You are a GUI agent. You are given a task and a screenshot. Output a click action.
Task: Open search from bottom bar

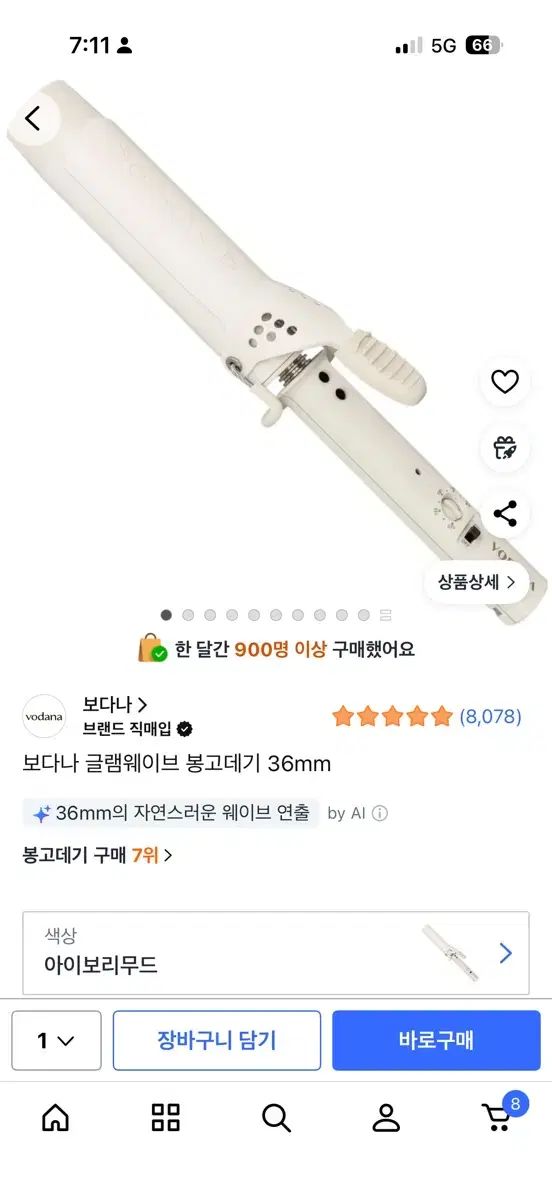coord(276,1117)
